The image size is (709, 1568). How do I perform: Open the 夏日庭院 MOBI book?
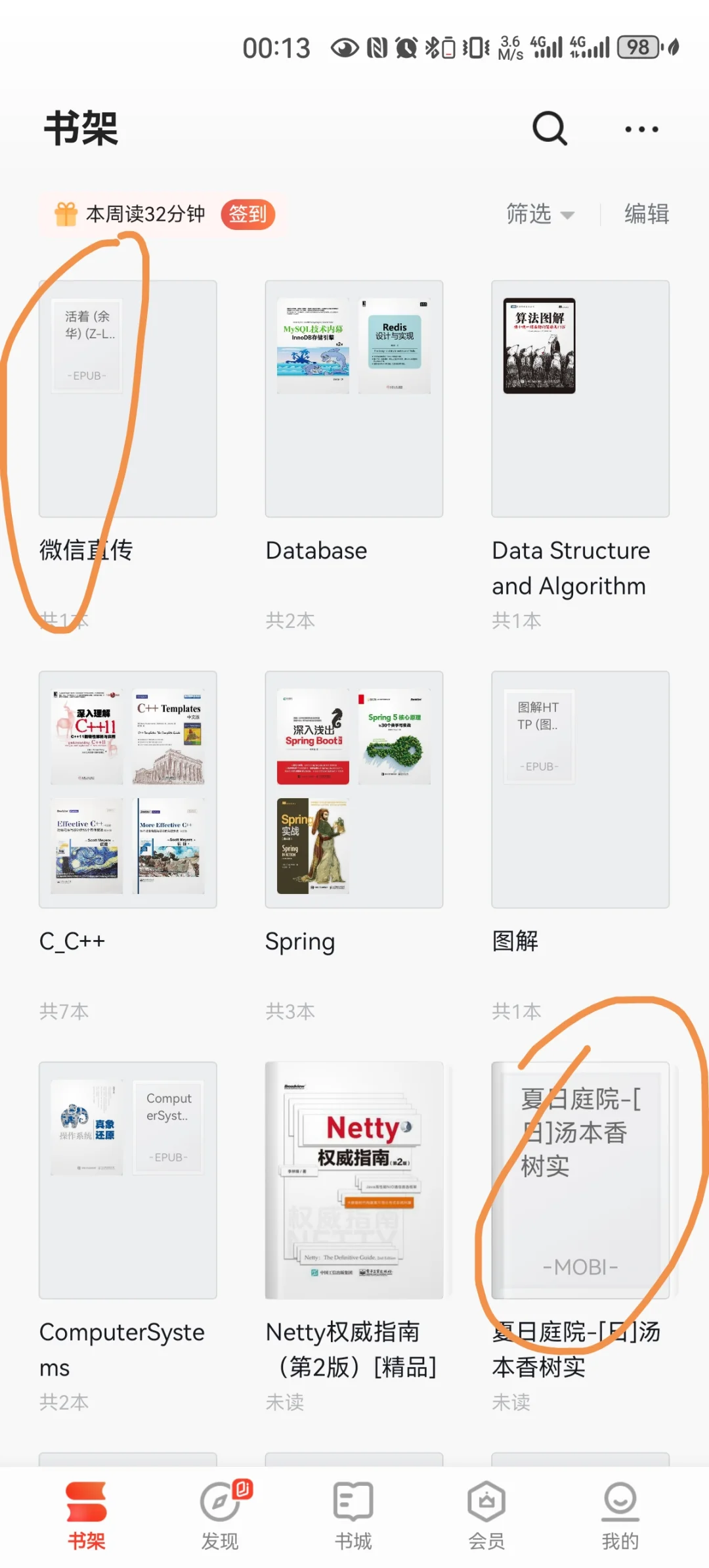(x=580, y=1180)
